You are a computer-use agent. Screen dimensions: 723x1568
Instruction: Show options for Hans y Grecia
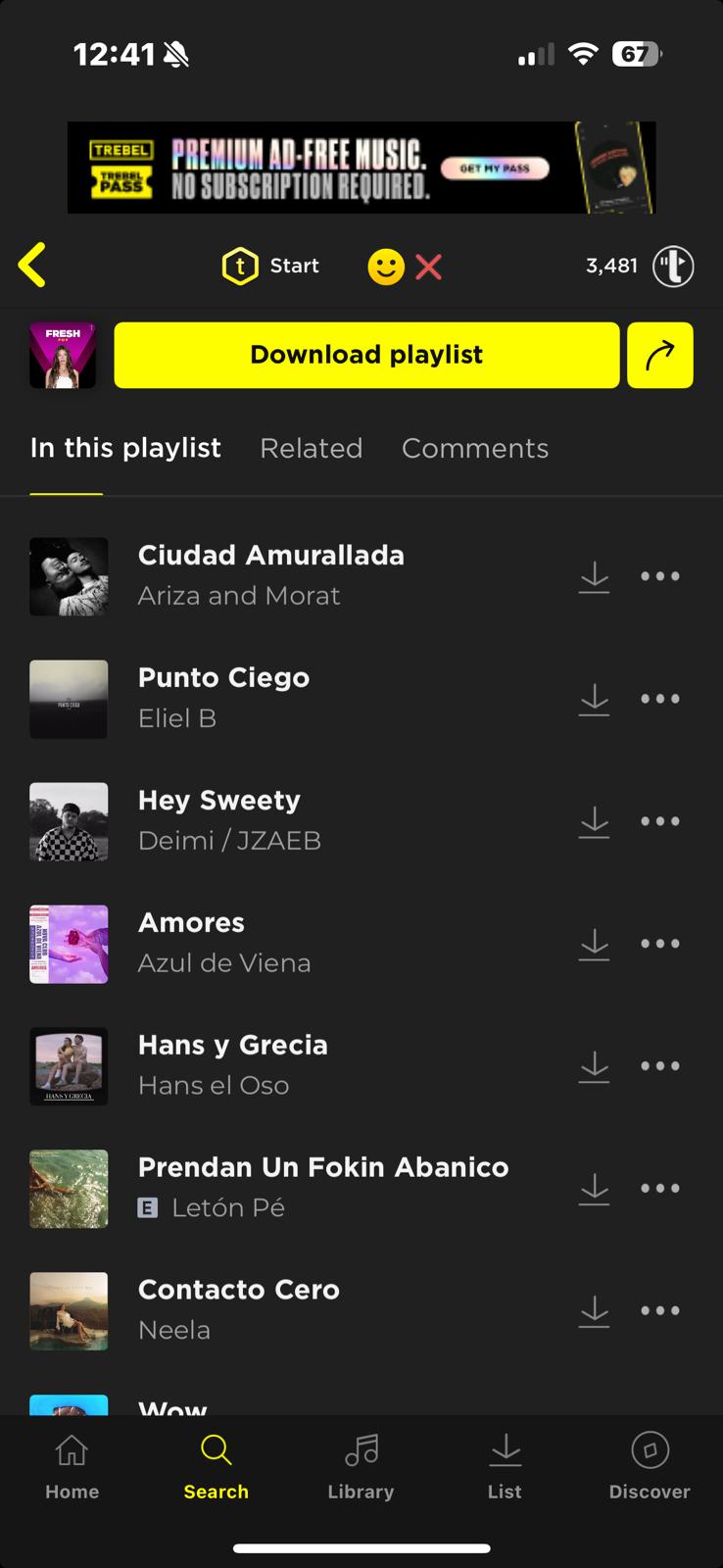pyautogui.click(x=659, y=1066)
